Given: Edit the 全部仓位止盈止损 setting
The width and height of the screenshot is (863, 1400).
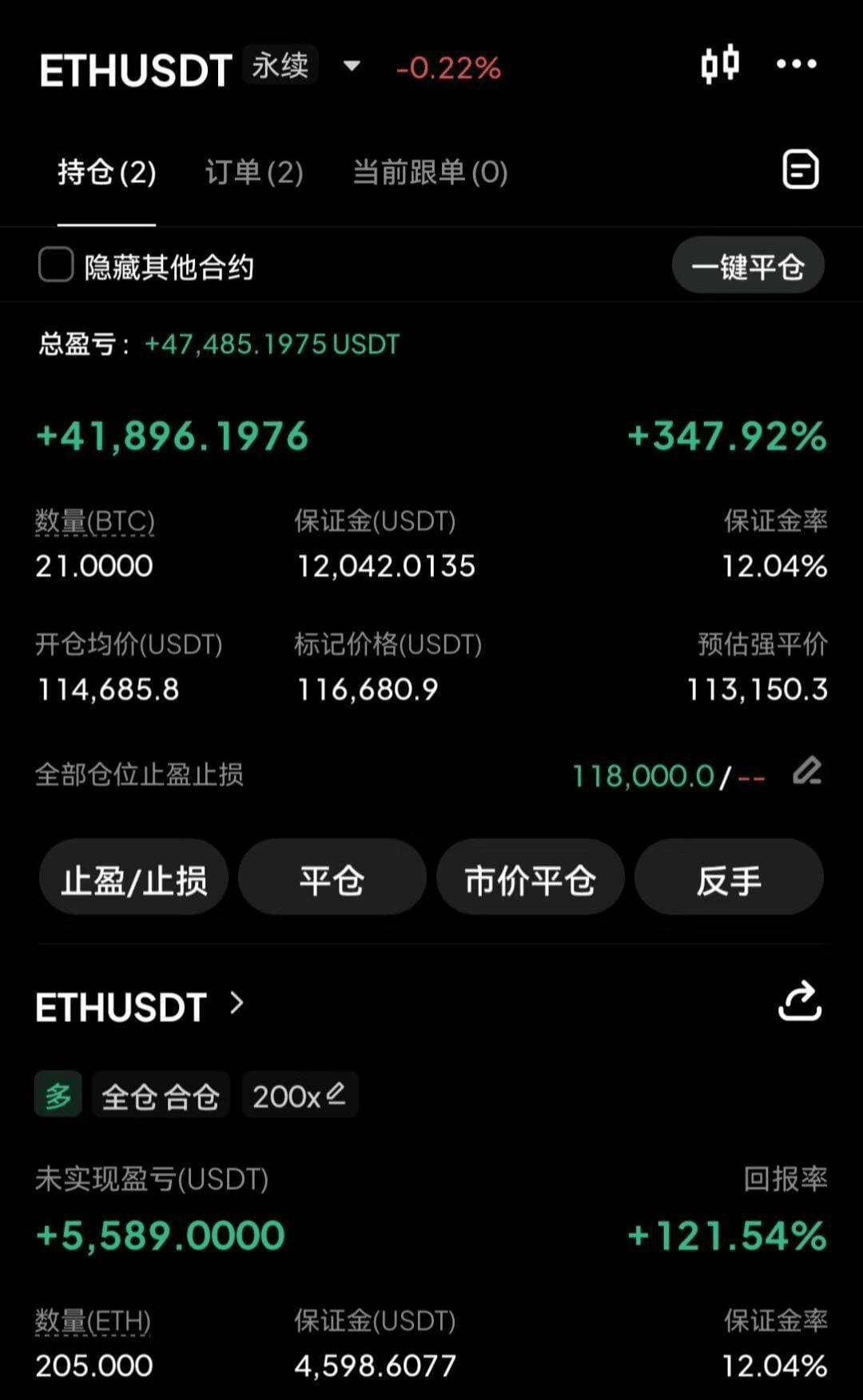Looking at the screenshot, I should click(x=807, y=772).
